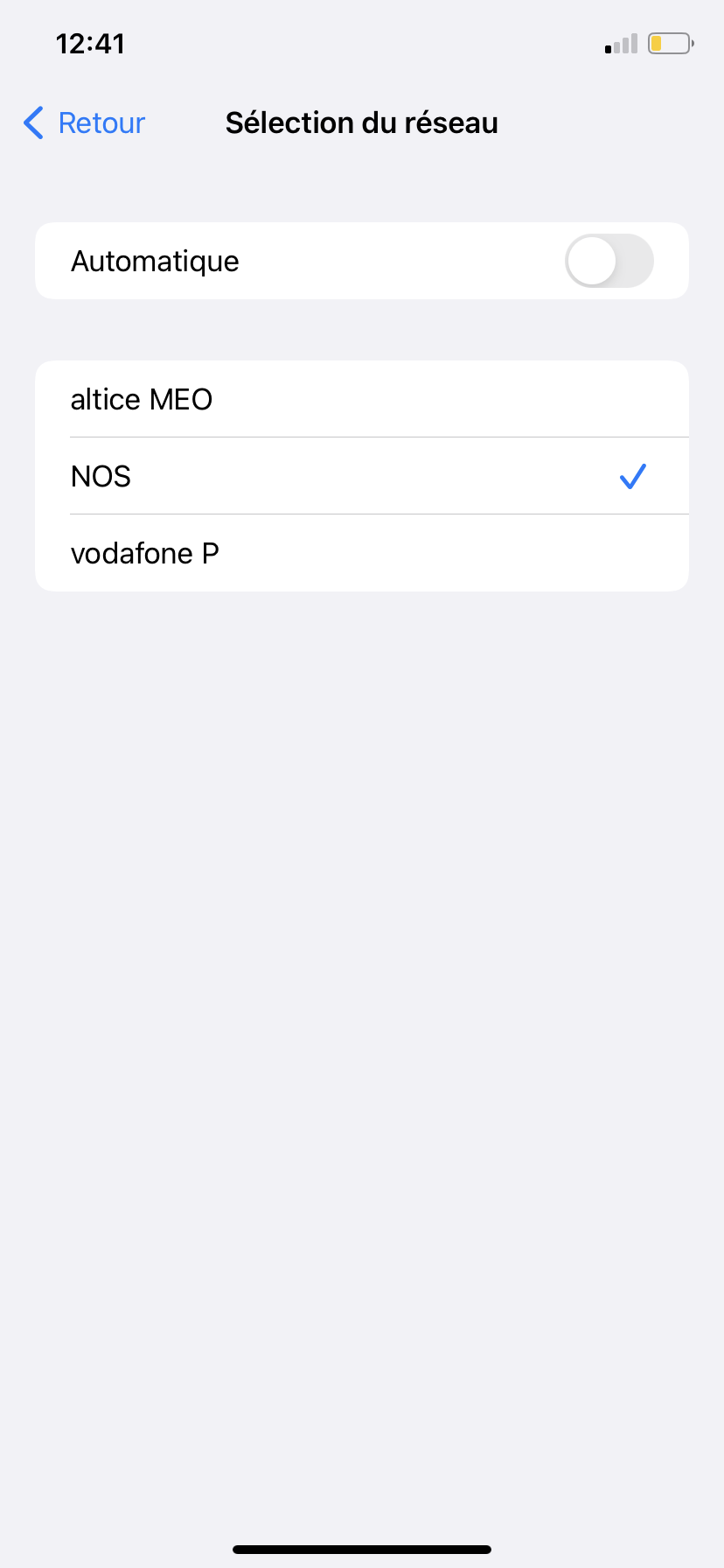Pick the vodafone P network
Viewport: 724px width, 1568px height.
pos(361,553)
